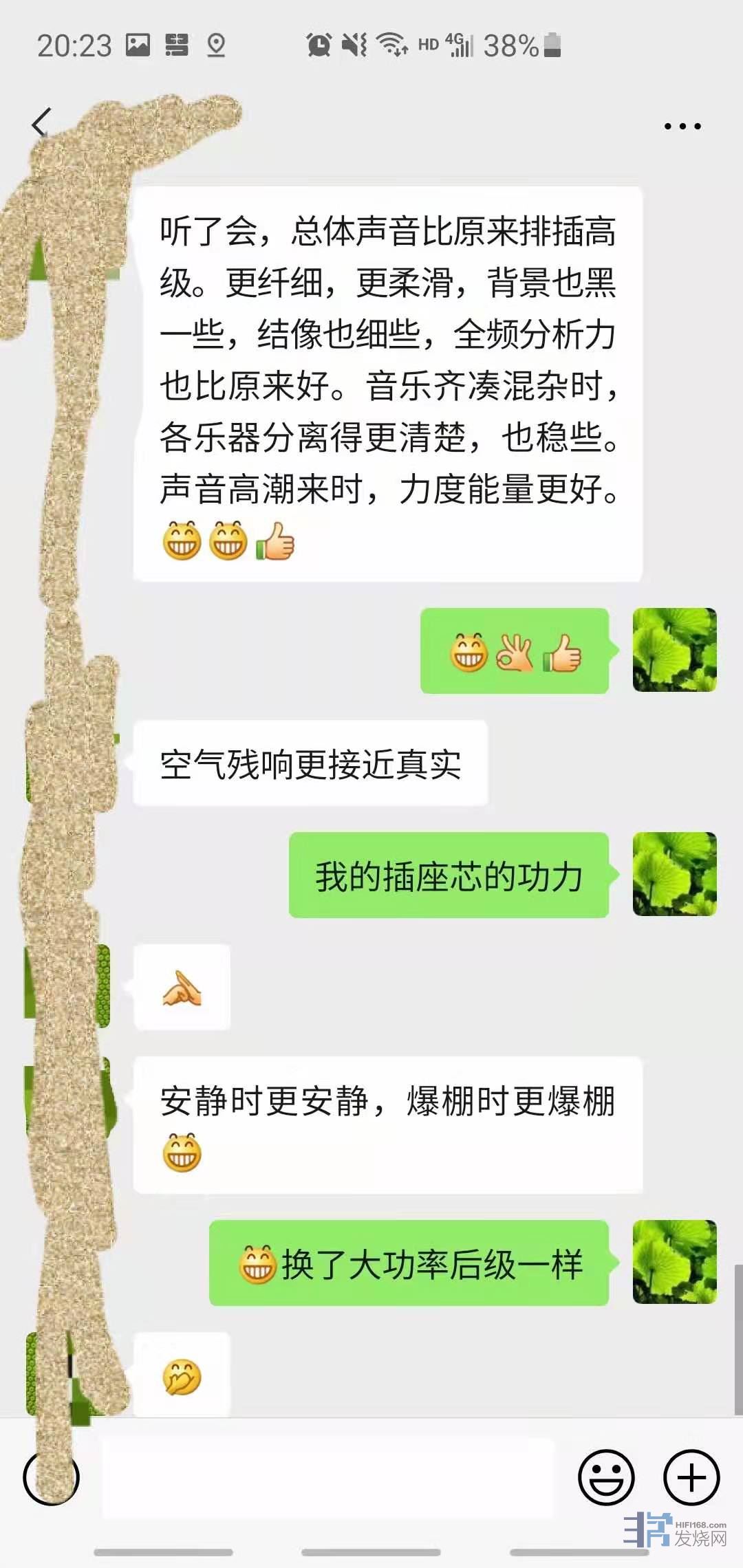
Task: Go back to the chat list
Action: (41, 124)
